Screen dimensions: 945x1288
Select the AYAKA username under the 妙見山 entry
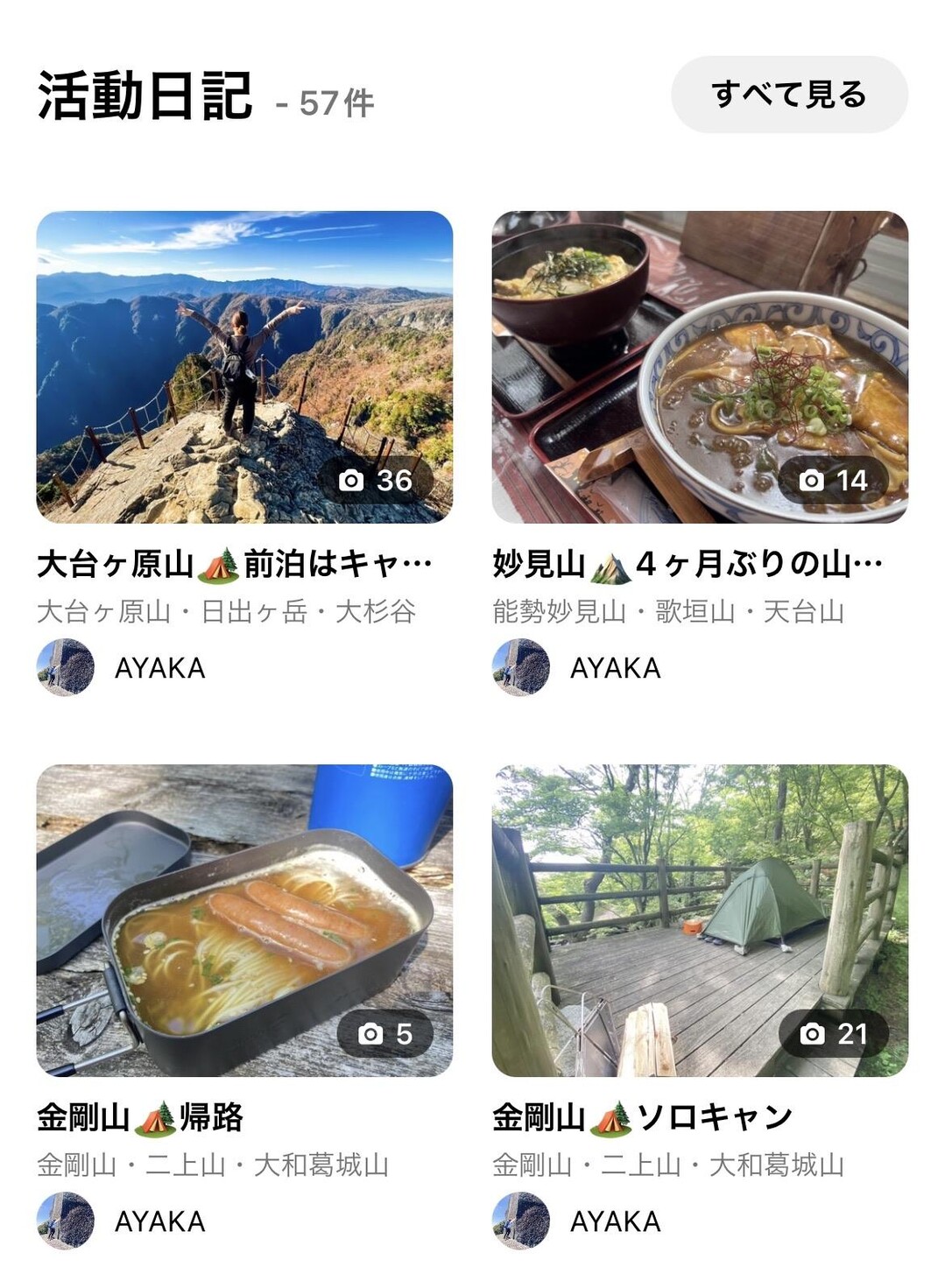613,669
